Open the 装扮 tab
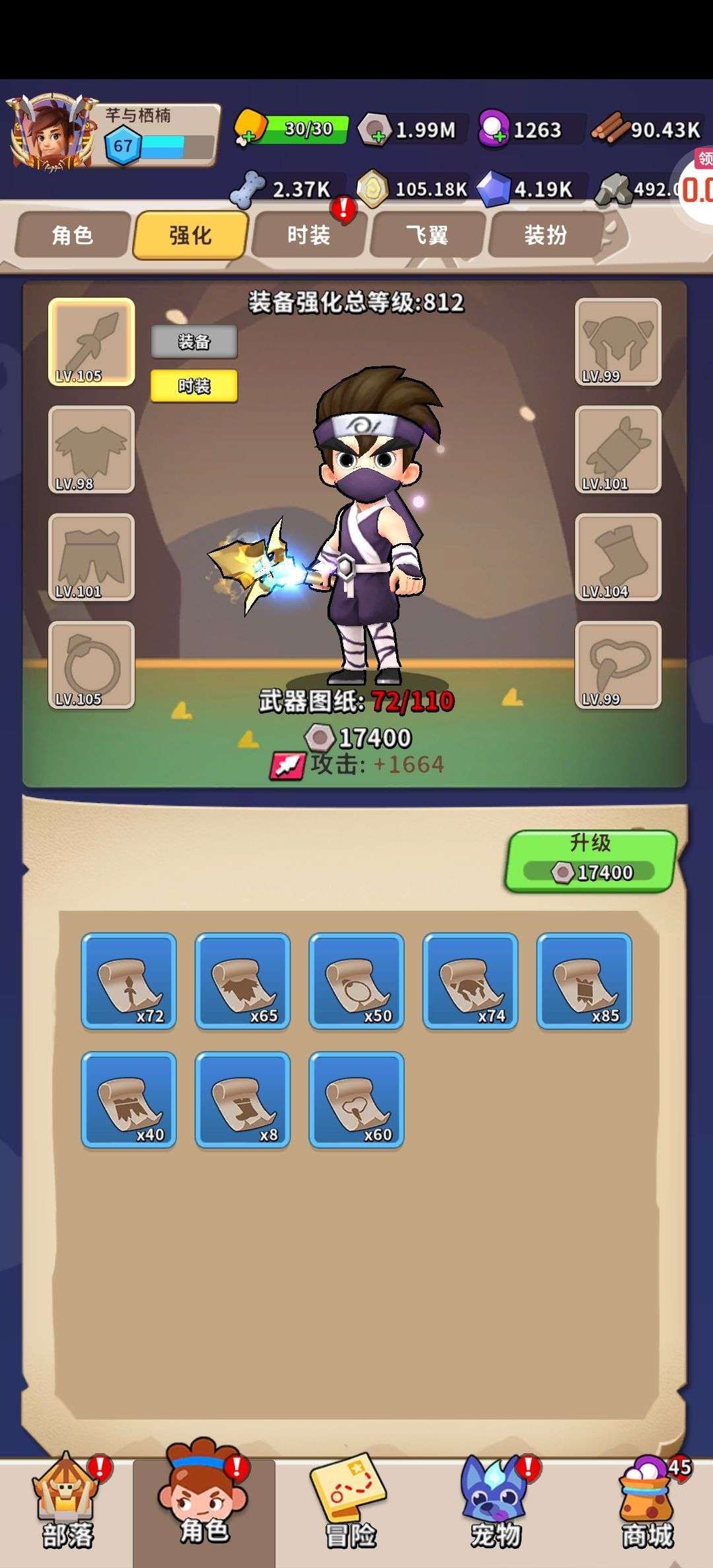713x1568 pixels. (546, 235)
